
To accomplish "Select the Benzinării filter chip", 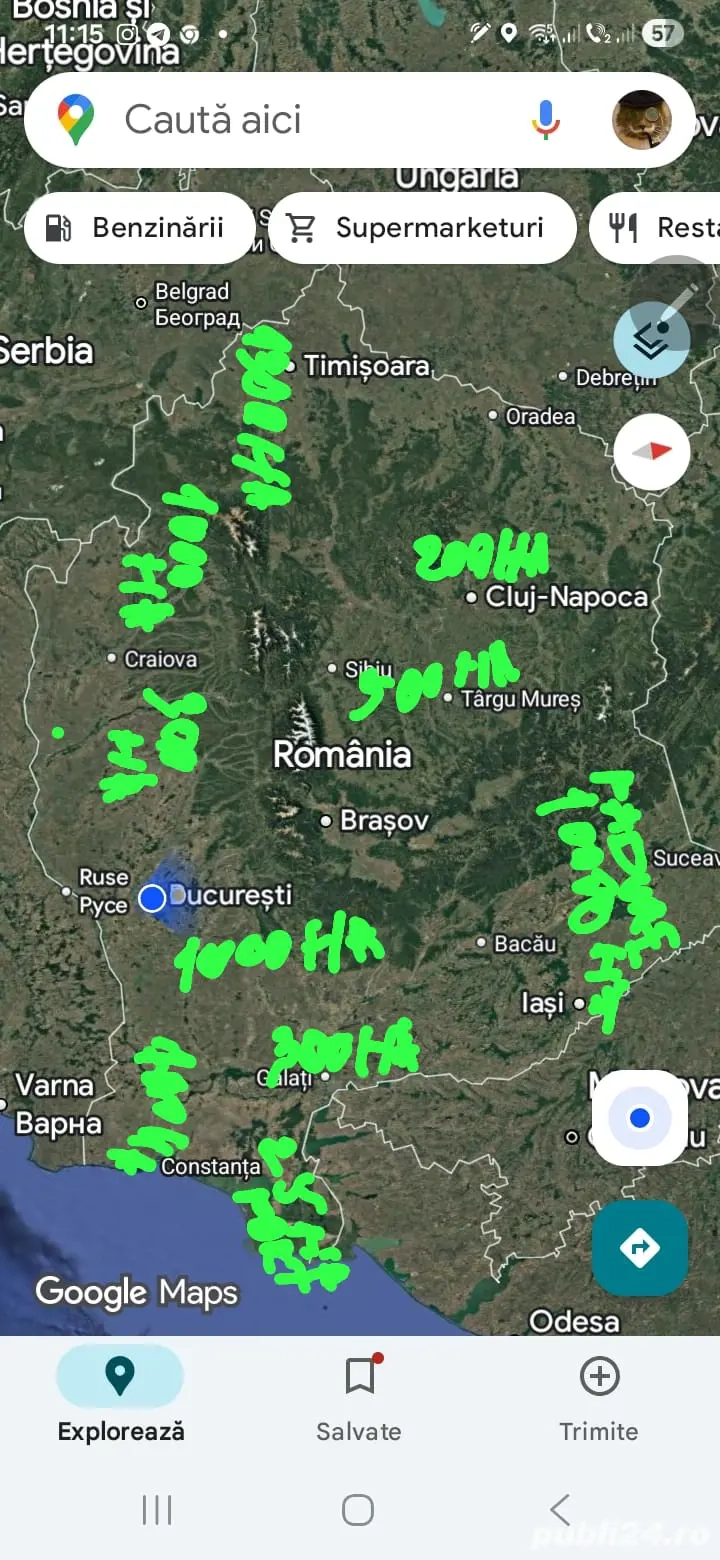I will pyautogui.click(x=139, y=227).
